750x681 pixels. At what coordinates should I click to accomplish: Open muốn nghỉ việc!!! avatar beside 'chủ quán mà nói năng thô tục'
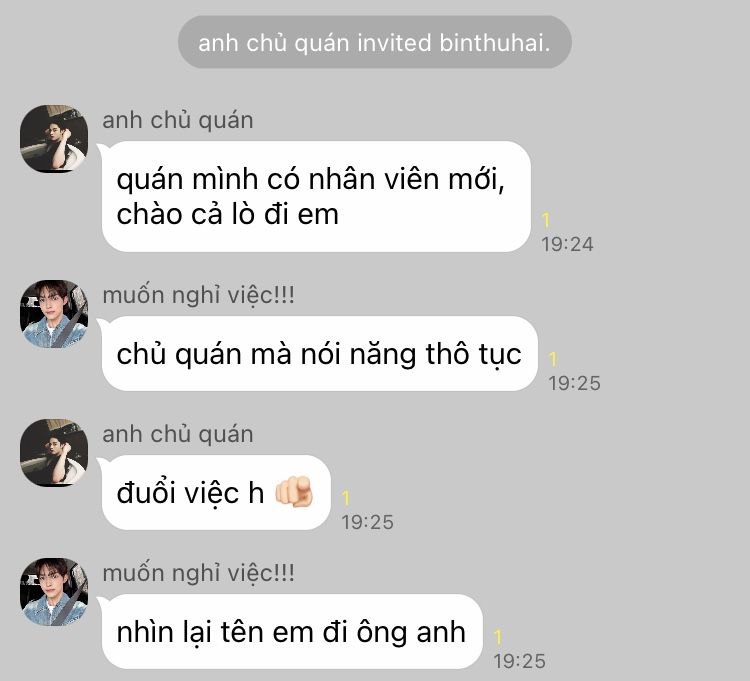54,314
